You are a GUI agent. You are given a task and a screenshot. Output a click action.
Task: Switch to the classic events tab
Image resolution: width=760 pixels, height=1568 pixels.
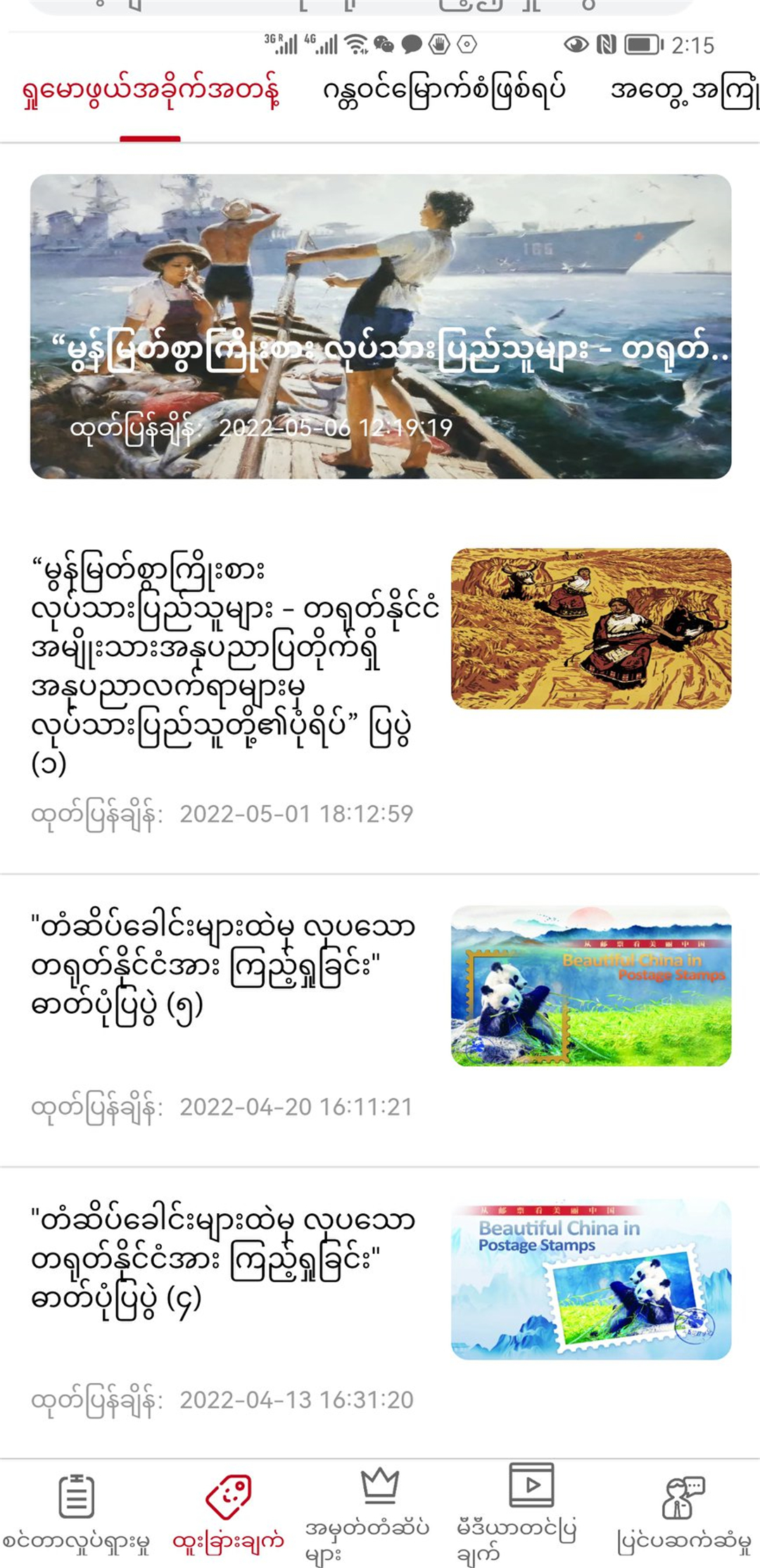(x=443, y=92)
